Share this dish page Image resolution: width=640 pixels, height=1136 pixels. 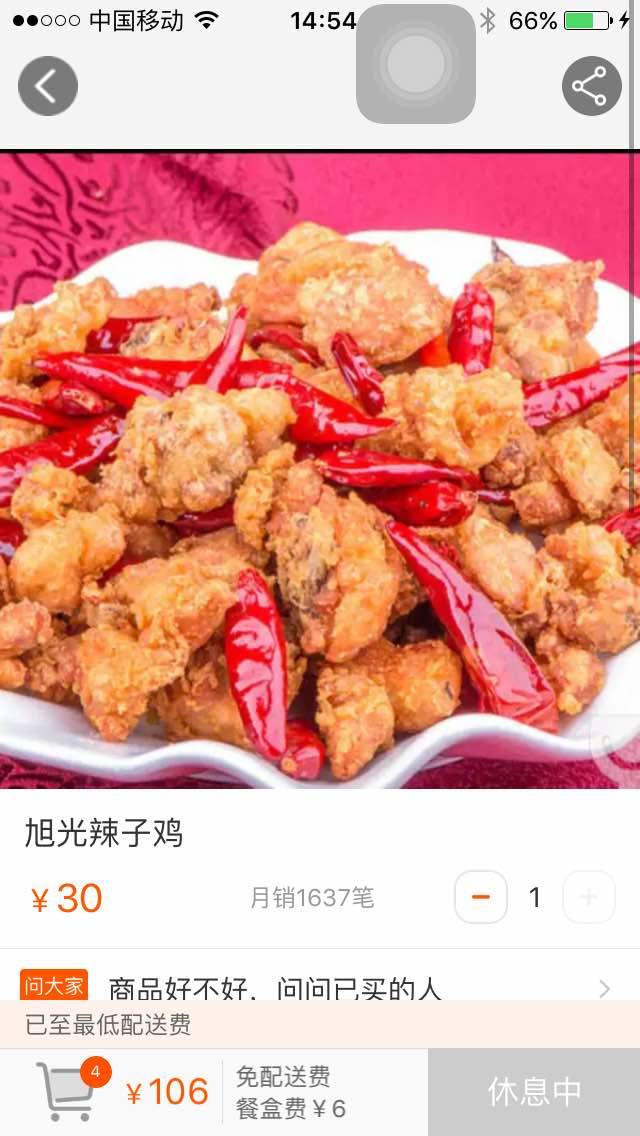click(591, 86)
